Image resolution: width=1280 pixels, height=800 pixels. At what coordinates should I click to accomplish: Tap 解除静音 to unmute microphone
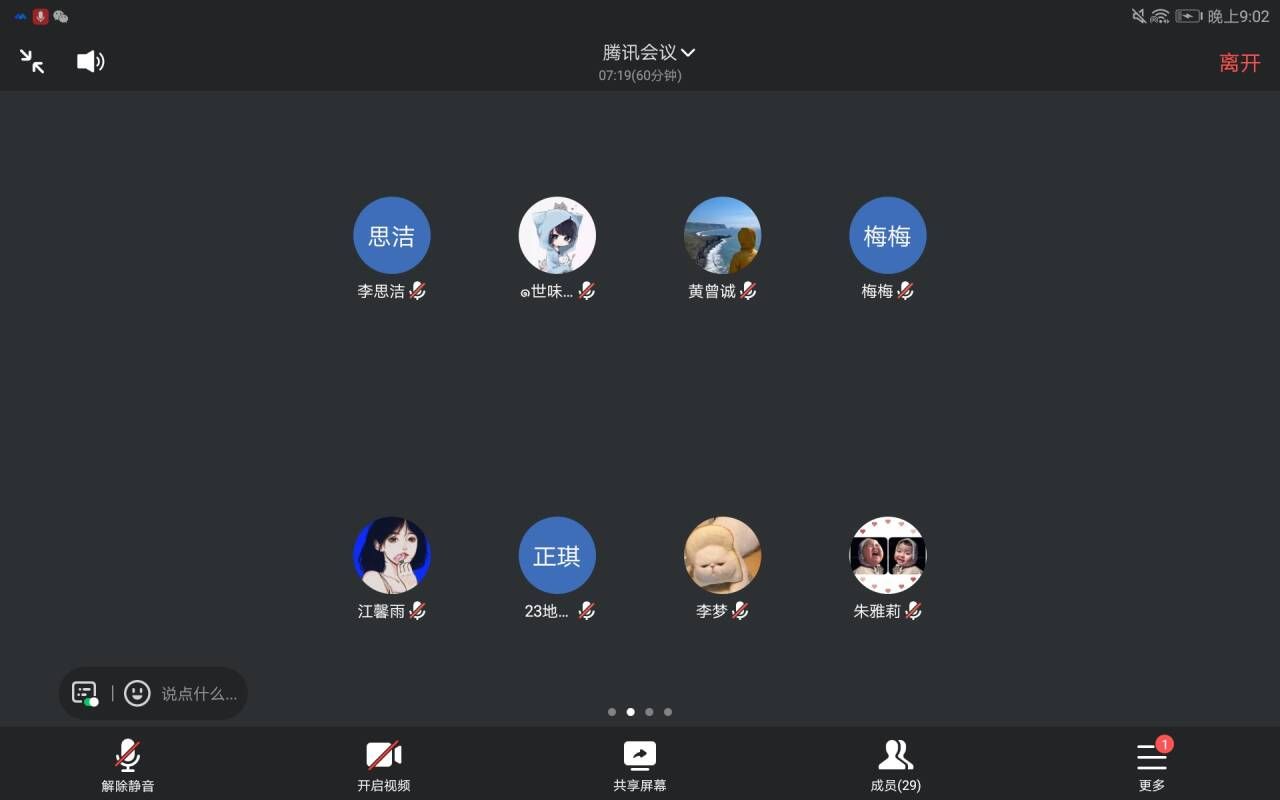click(x=128, y=766)
